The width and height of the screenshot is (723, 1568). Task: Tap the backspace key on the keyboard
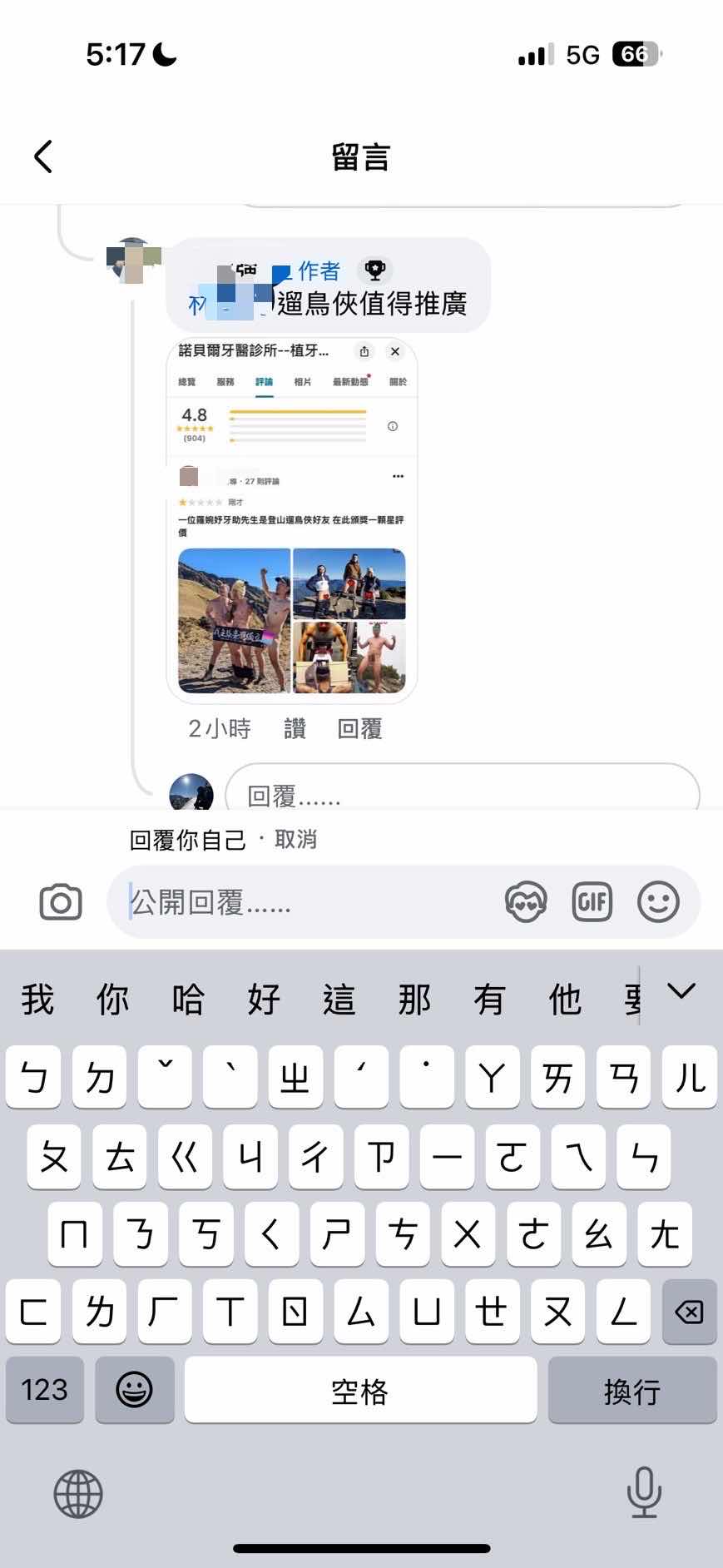[689, 1312]
